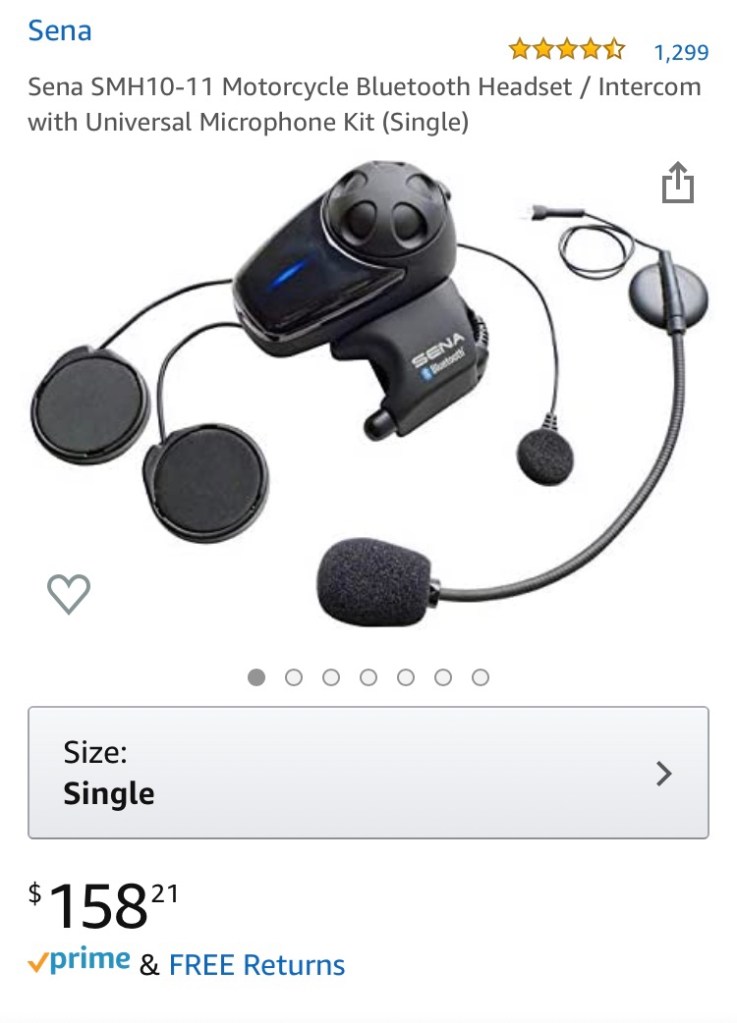Share this Sena headset product
This screenshot has height=1023, width=737.
pos(677,183)
